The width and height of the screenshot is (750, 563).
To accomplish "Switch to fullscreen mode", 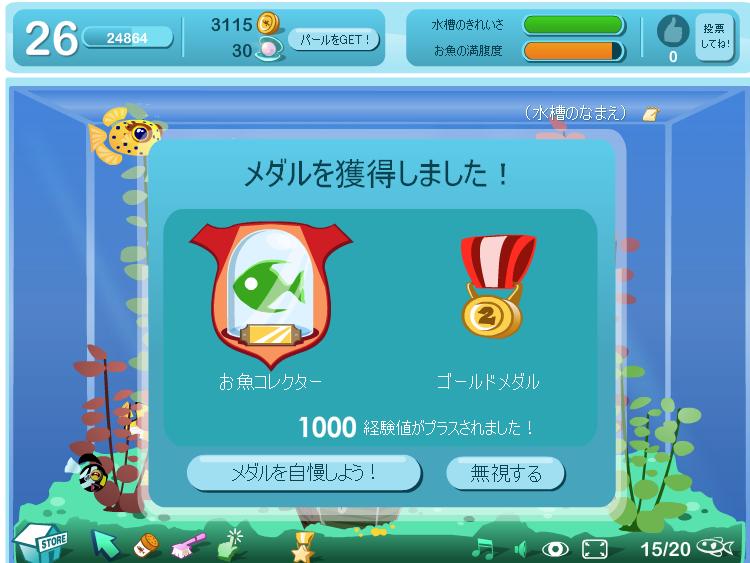I will click(x=595, y=548).
